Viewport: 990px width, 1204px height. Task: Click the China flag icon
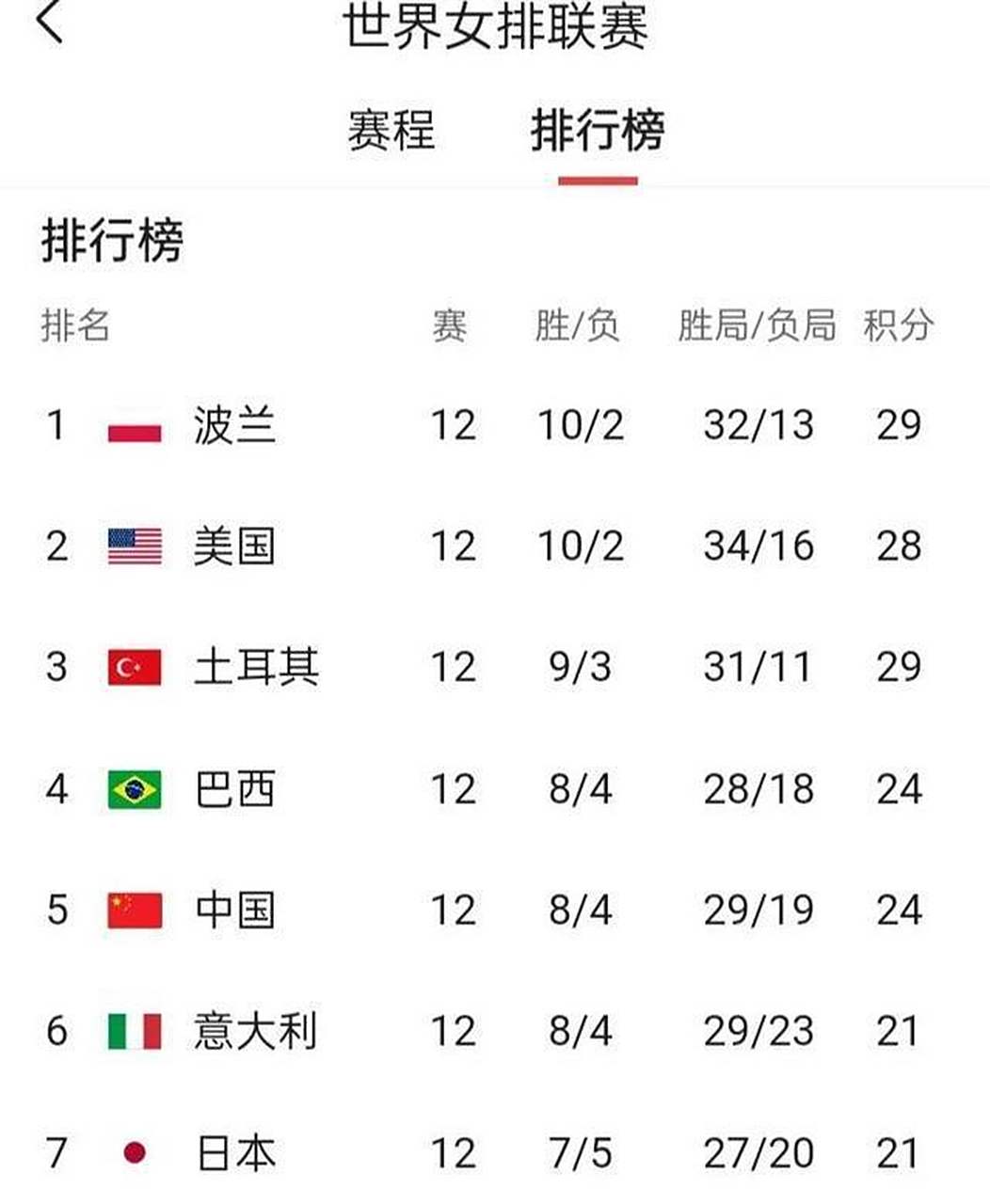pos(131,909)
